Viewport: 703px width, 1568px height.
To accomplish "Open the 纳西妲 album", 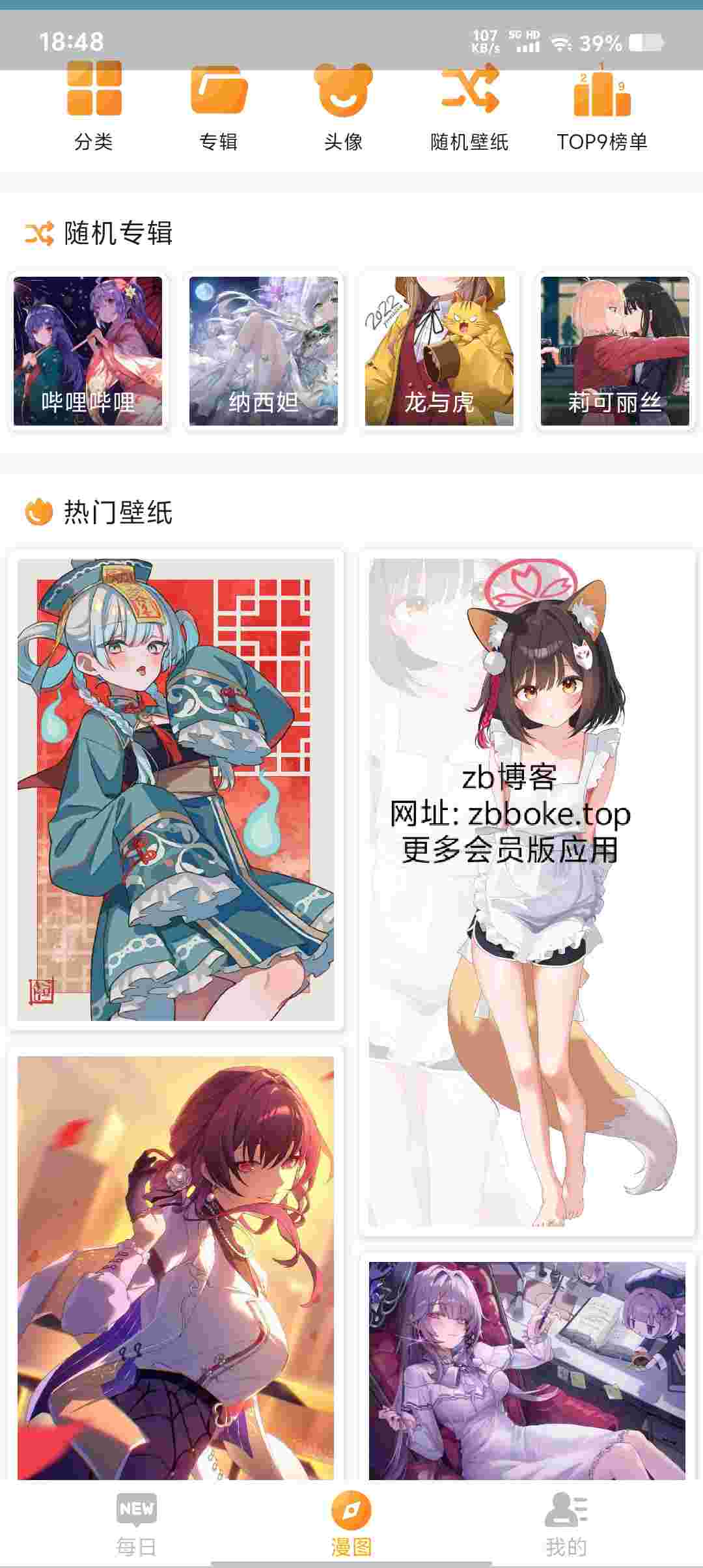I will [264, 351].
